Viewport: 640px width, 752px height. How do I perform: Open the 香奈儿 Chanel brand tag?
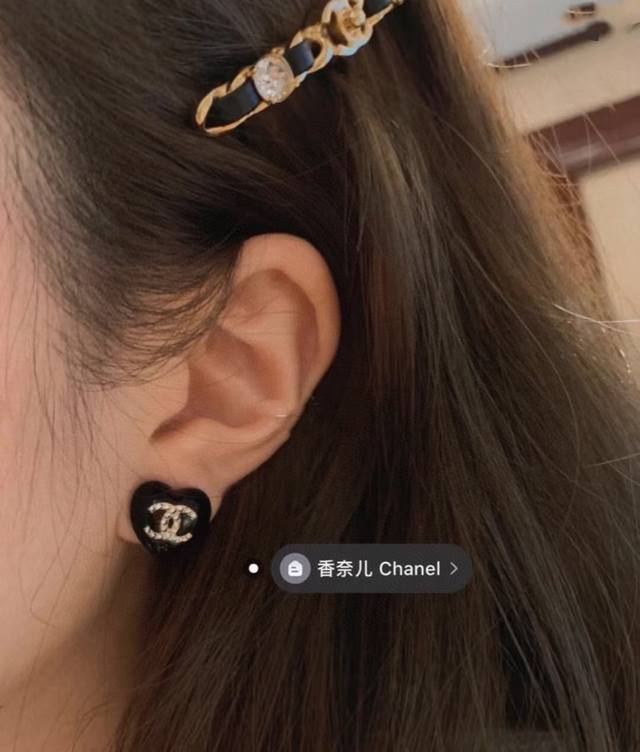tap(372, 568)
